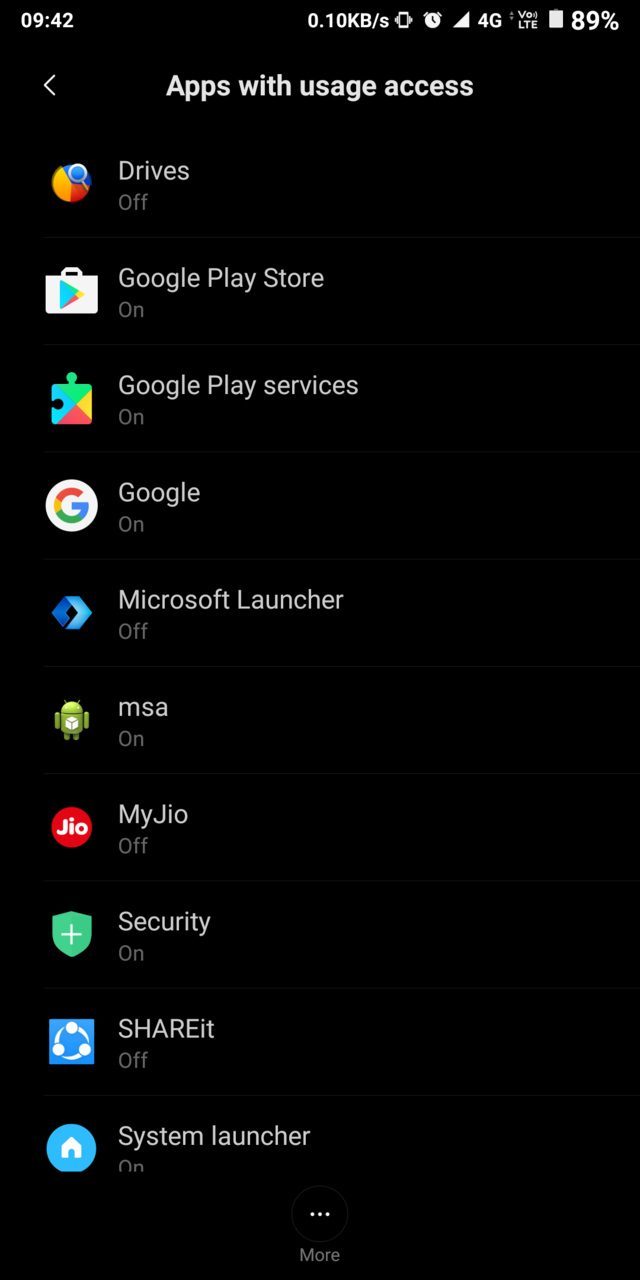Screen dimensions: 640x1280
Task: Open the More options button
Action: point(320,1215)
